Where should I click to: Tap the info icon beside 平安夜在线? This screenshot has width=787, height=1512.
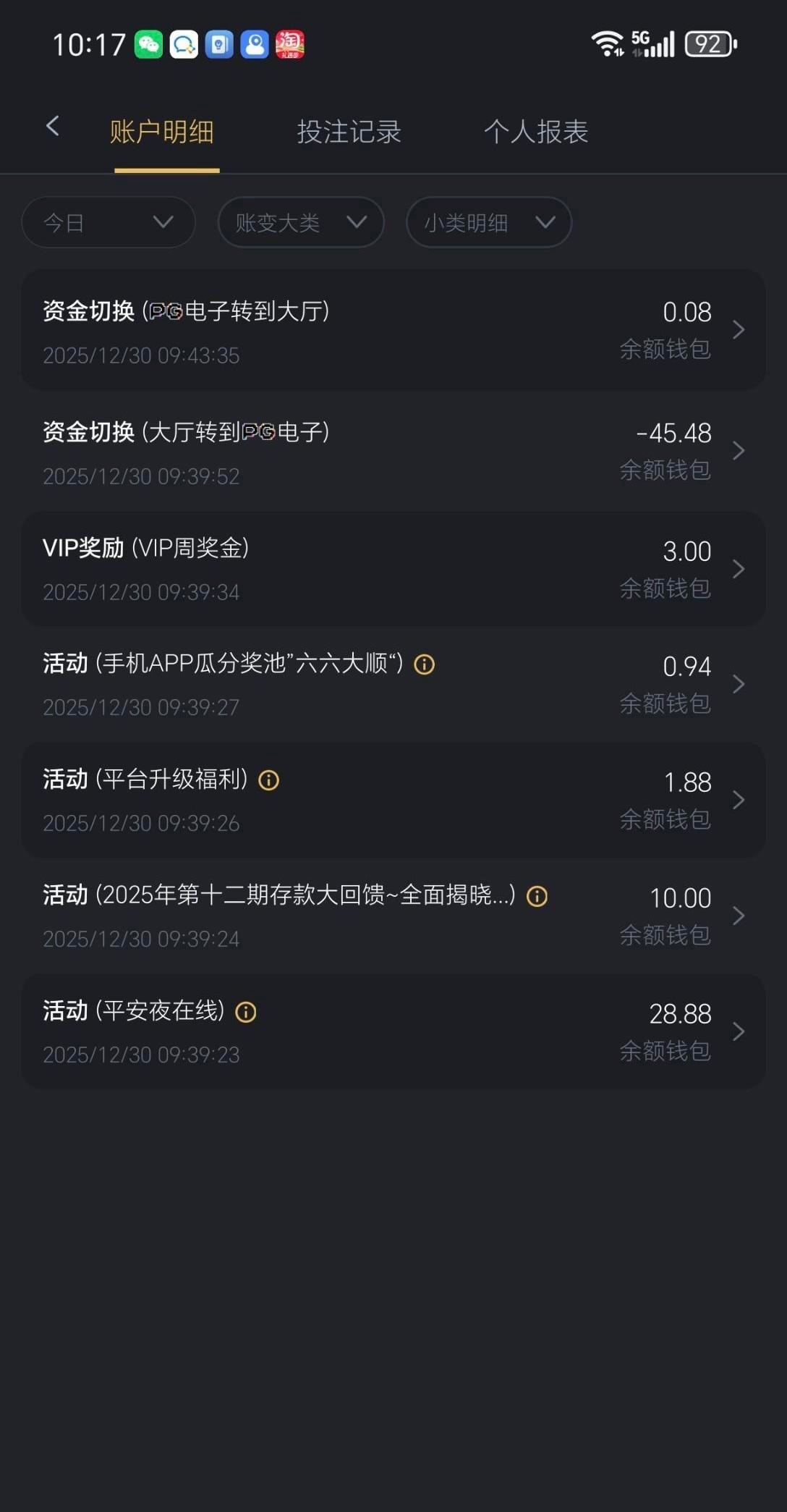point(246,1012)
